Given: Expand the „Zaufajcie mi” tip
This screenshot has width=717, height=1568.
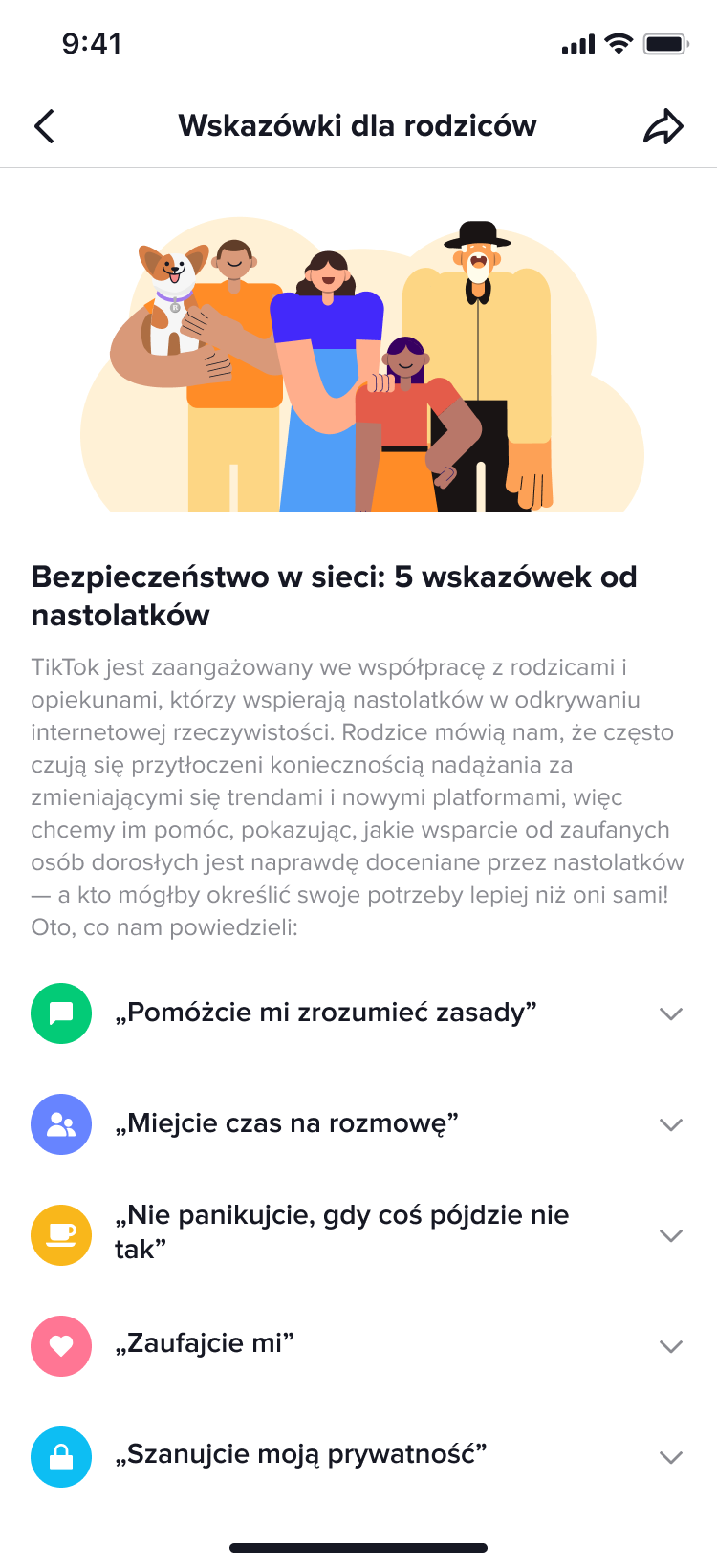Looking at the screenshot, I should point(670,1346).
